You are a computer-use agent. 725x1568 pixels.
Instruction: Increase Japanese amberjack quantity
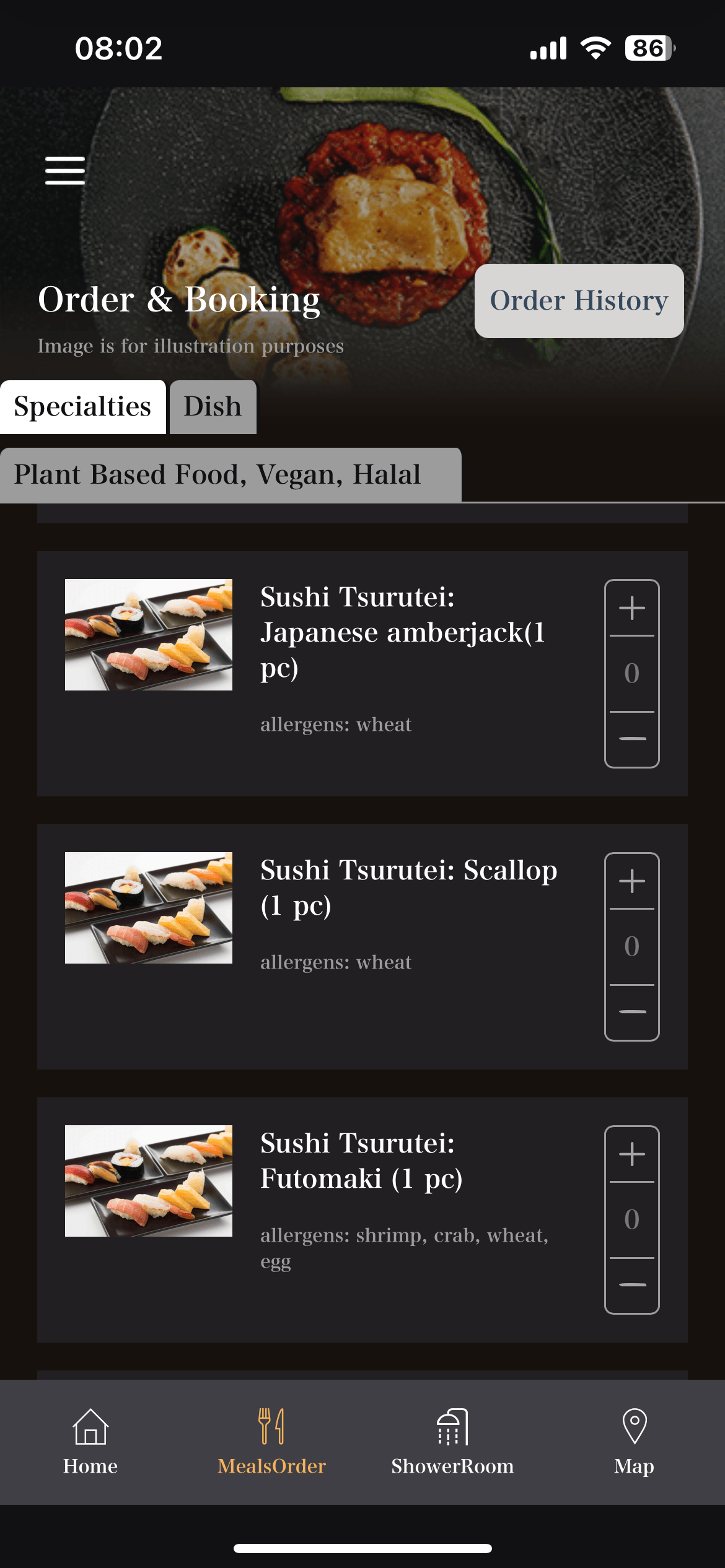tap(631, 608)
